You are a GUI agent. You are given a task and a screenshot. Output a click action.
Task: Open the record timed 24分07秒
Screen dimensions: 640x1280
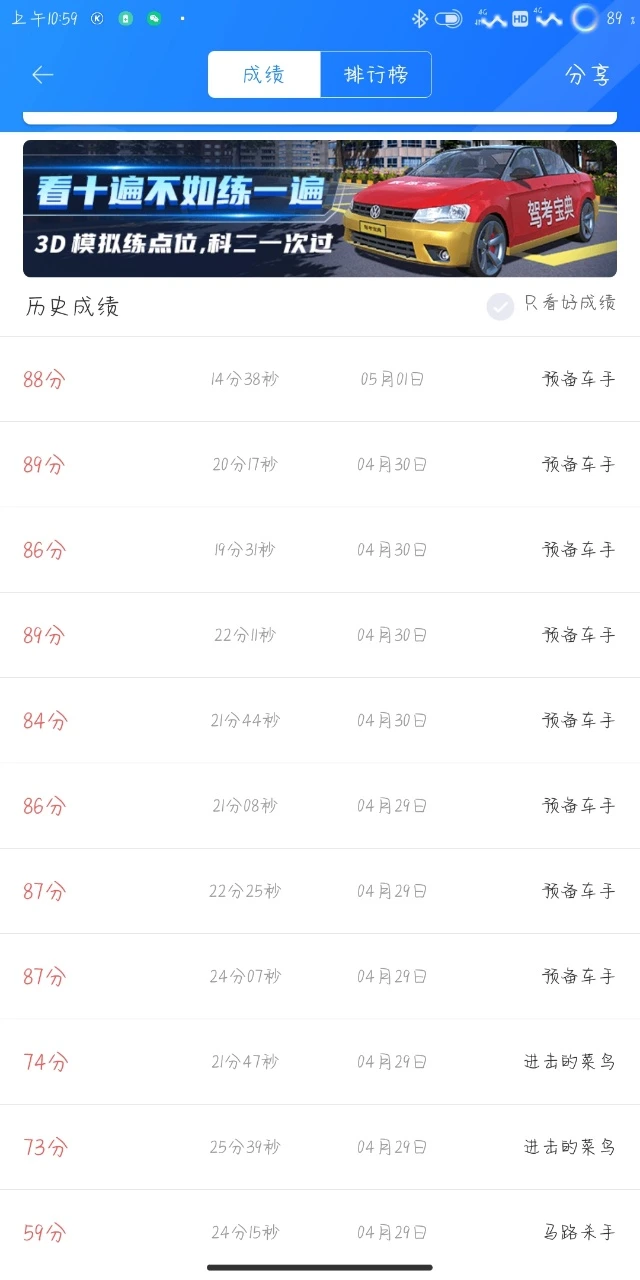tap(320, 976)
